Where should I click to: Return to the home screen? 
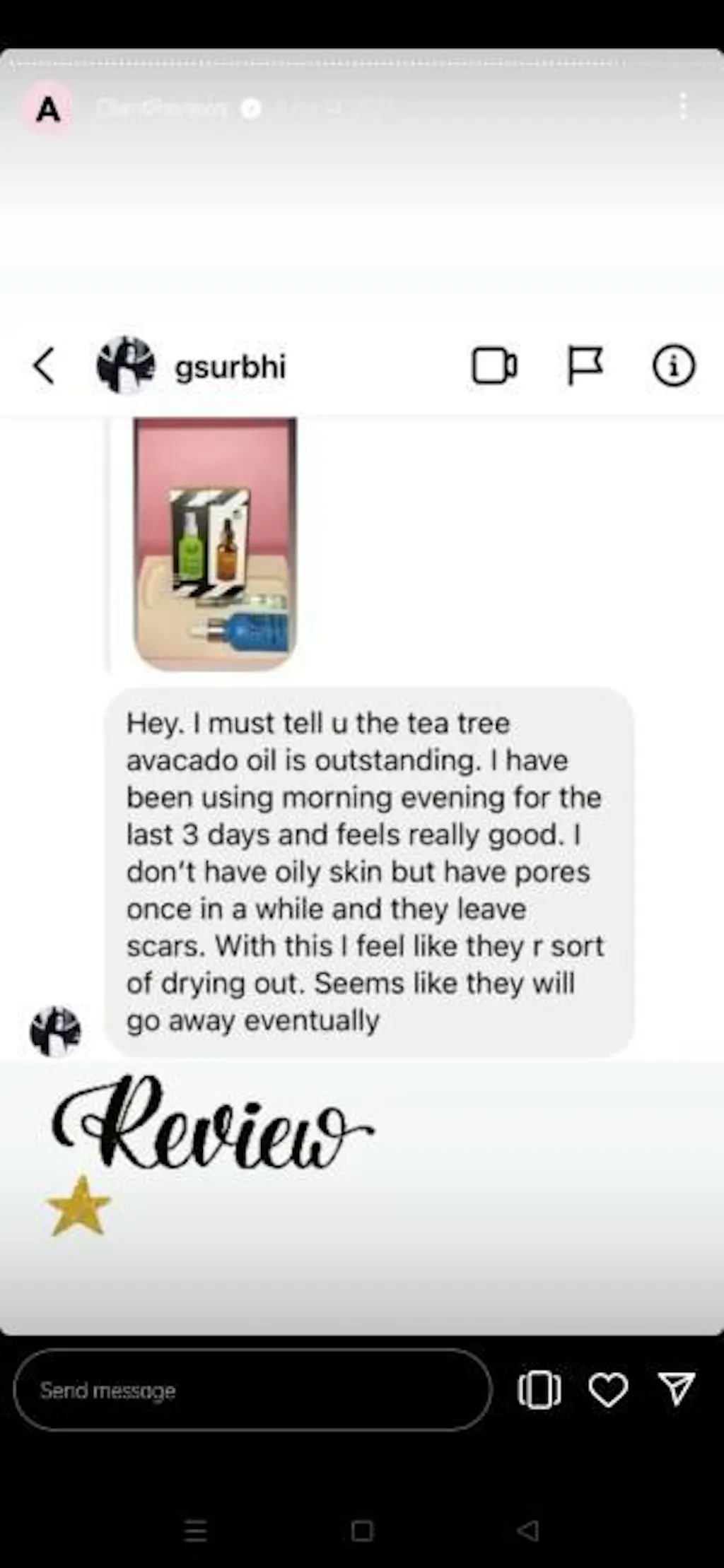click(x=362, y=1531)
